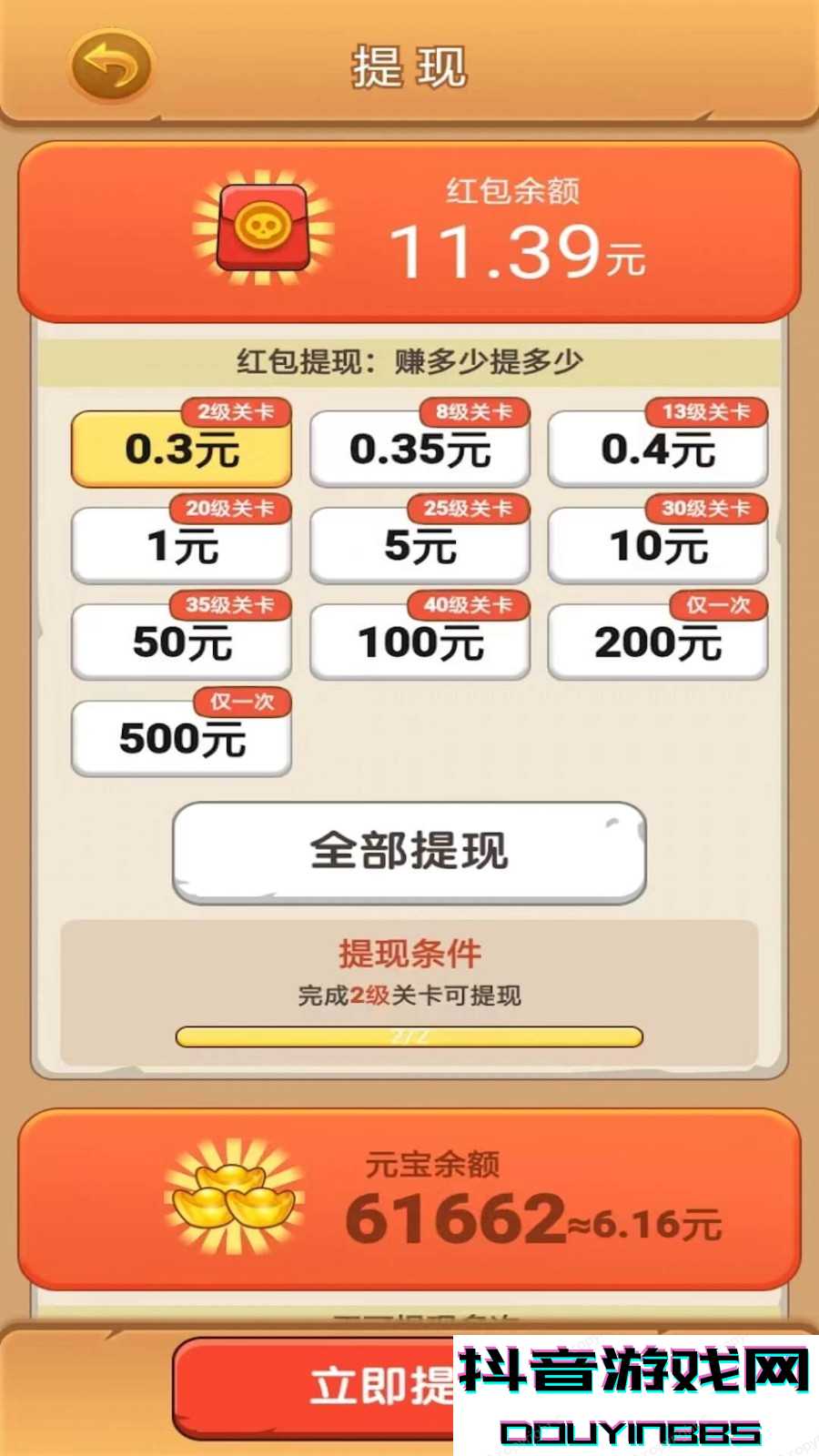Pick the 100元 withdrawal amount
This screenshot has width=819, height=1456.
[x=420, y=641]
